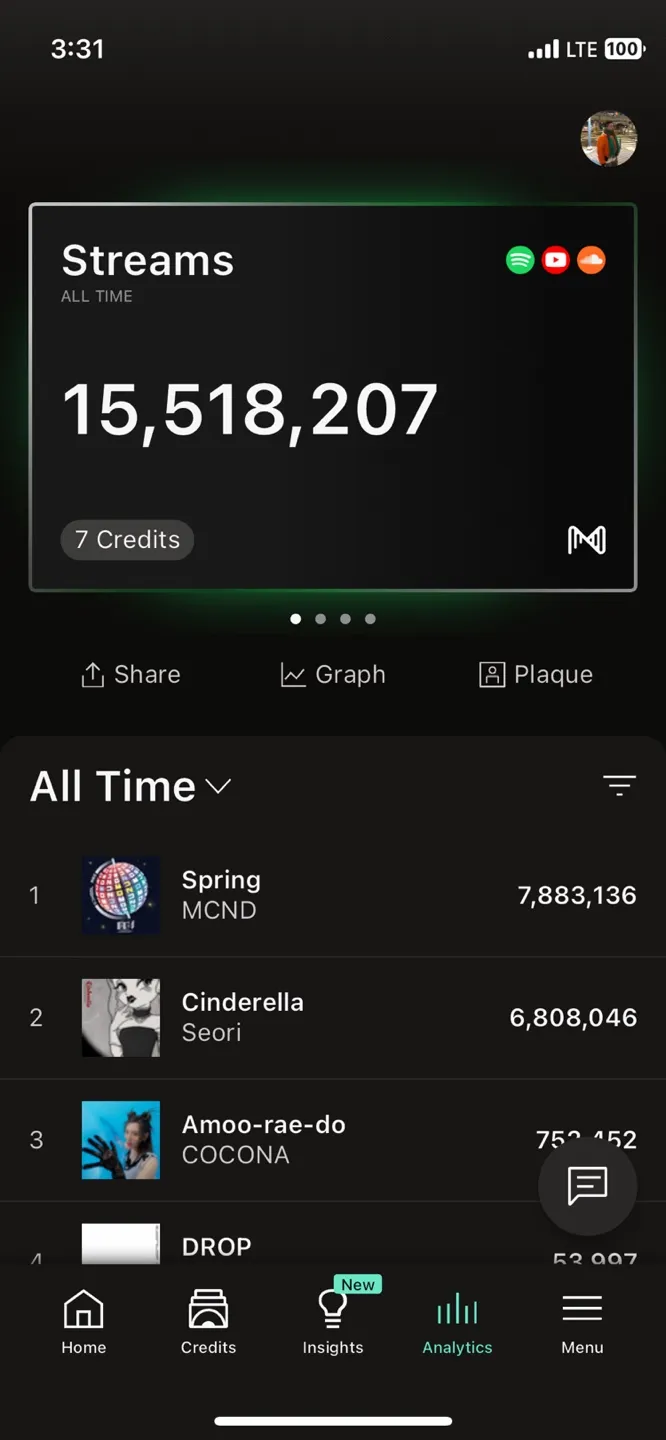Open the profile avatar
The image size is (666, 1440).
(609, 139)
